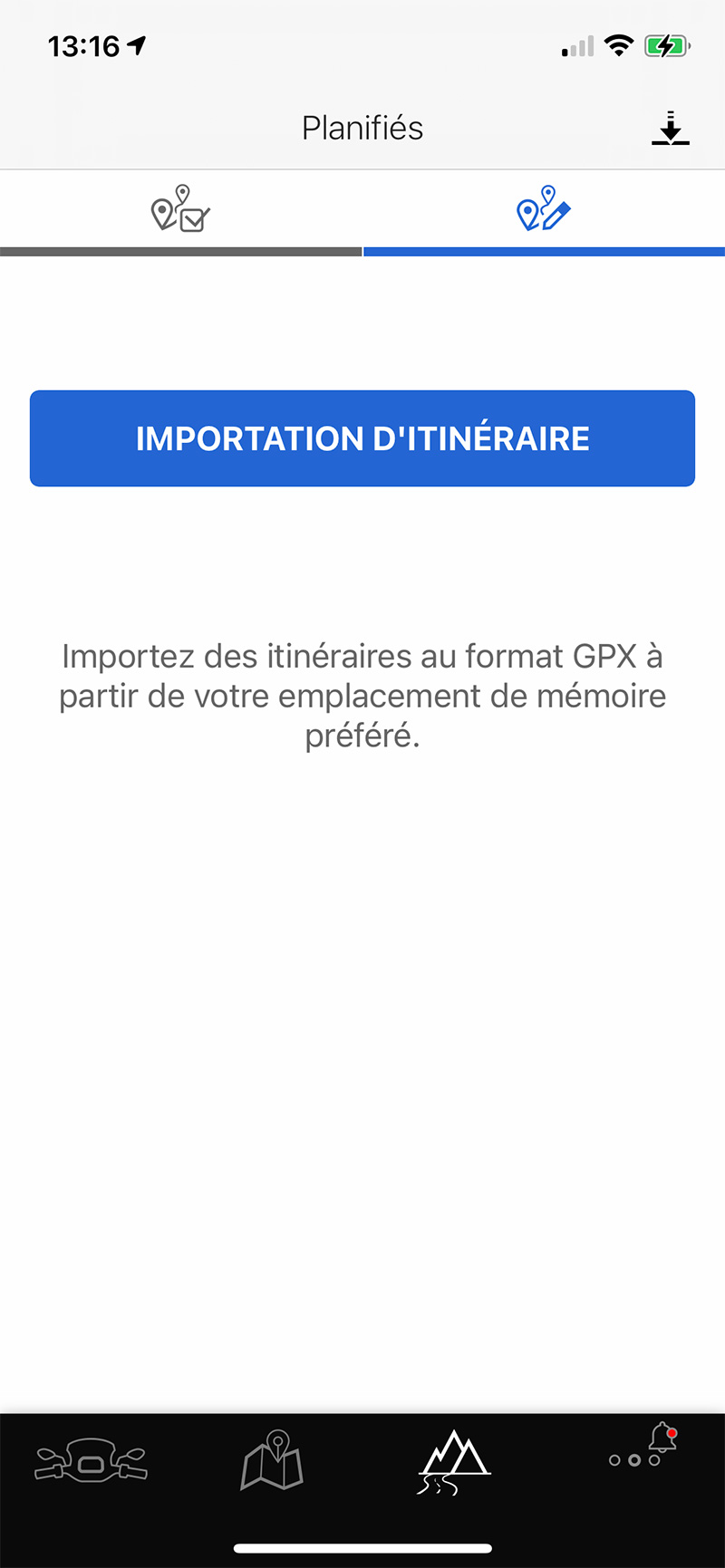
Task: Tap the download icon in the header
Action: tap(671, 128)
